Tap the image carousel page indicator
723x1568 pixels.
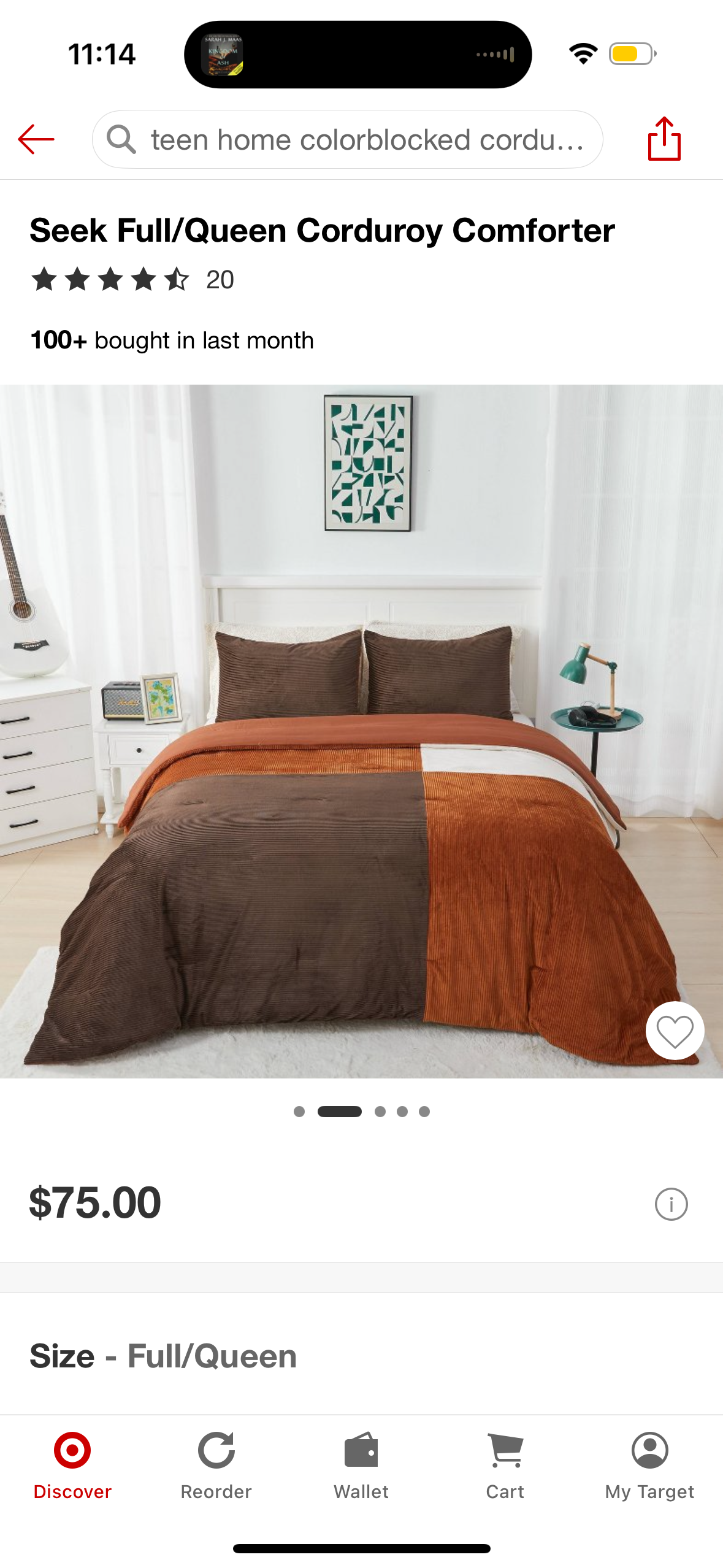pyautogui.click(x=361, y=1112)
